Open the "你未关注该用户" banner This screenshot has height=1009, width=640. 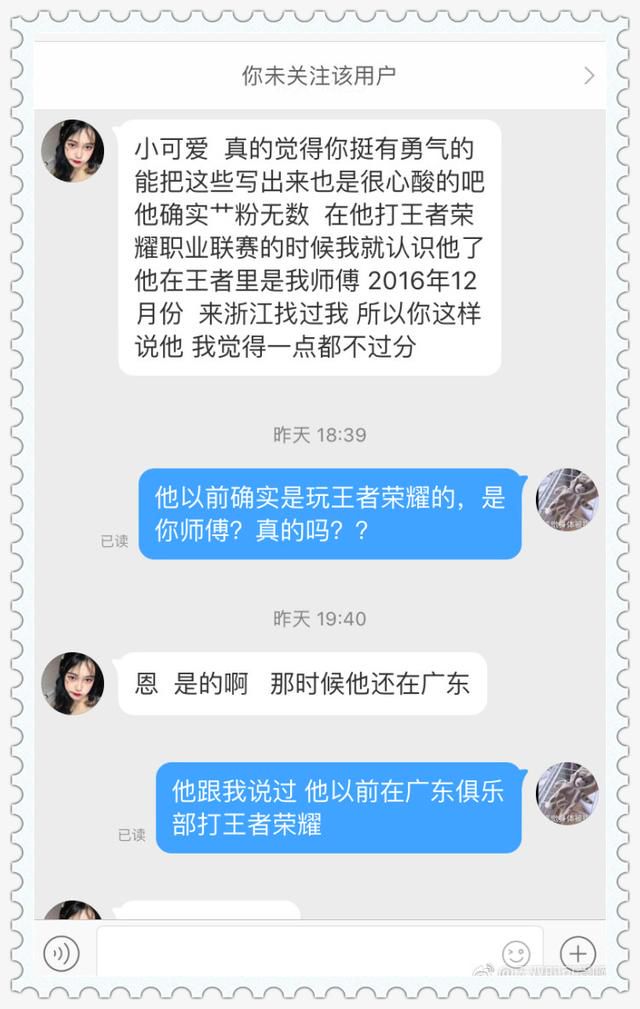[320, 75]
